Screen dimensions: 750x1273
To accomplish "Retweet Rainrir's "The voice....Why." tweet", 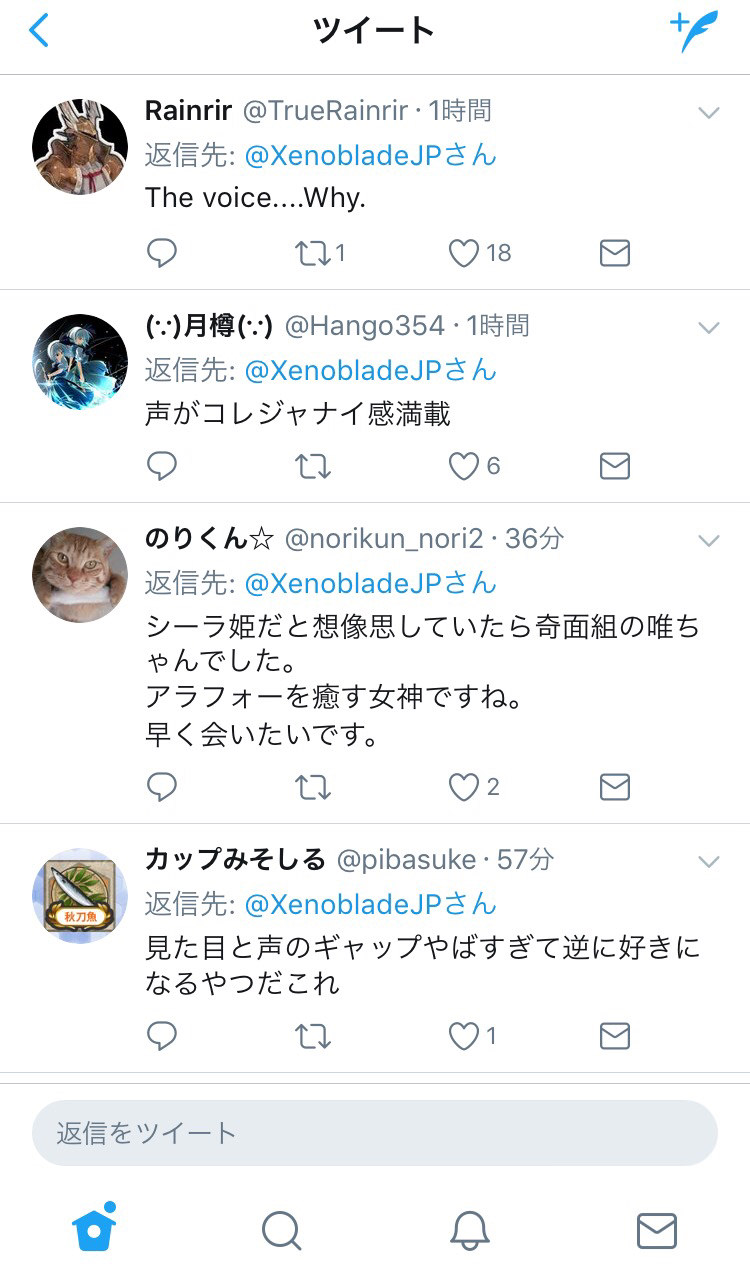I will (313, 253).
